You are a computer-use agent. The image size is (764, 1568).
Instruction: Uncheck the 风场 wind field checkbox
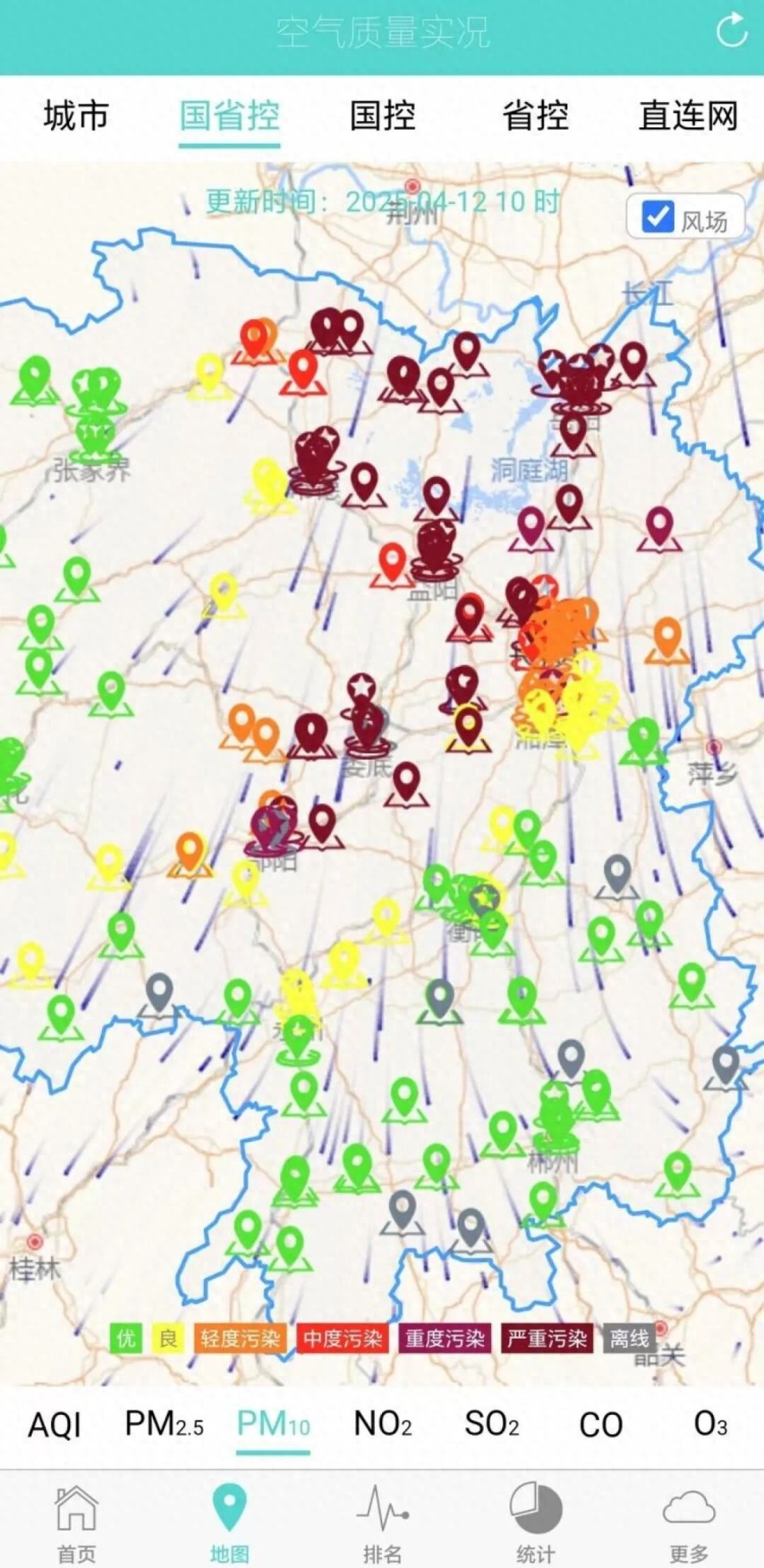tap(657, 217)
